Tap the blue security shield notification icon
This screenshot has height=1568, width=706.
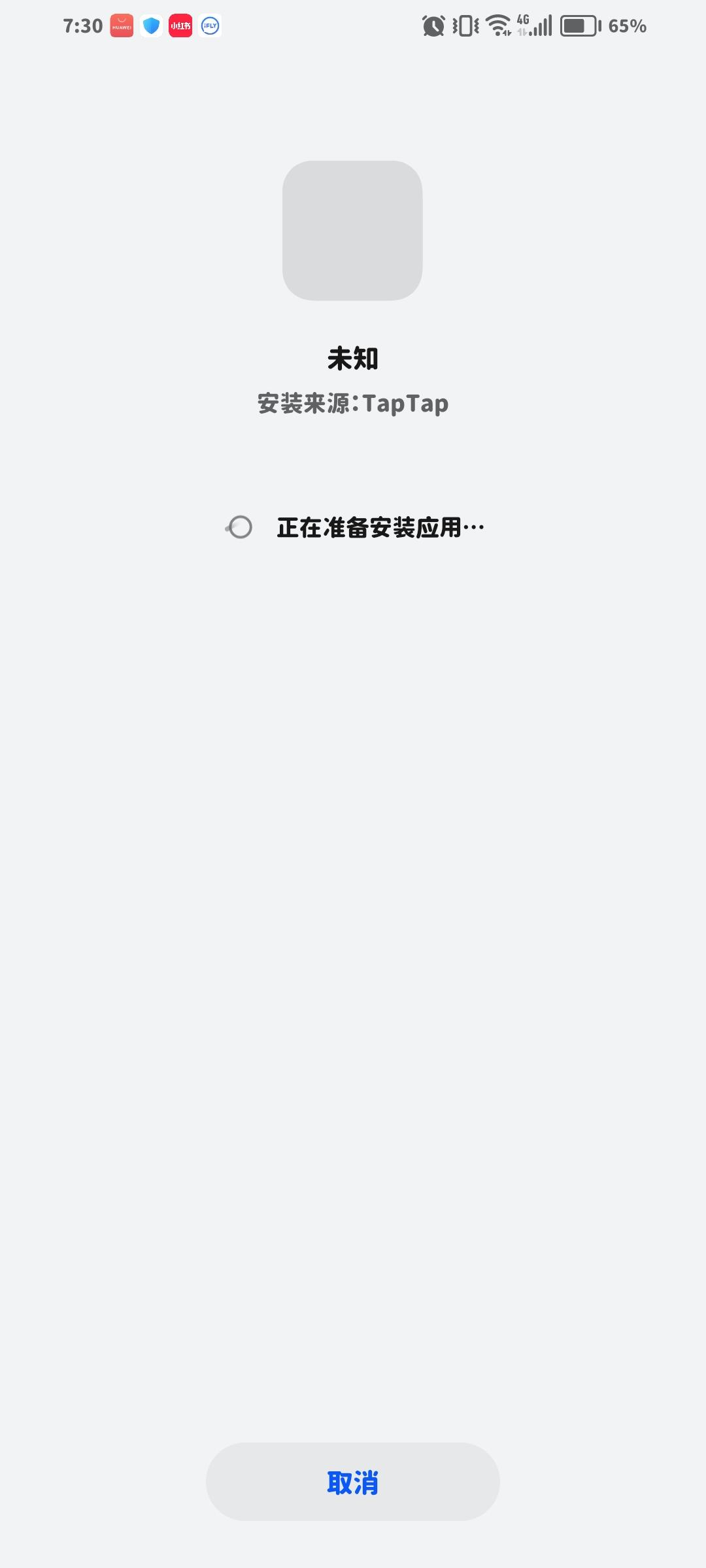[x=151, y=26]
